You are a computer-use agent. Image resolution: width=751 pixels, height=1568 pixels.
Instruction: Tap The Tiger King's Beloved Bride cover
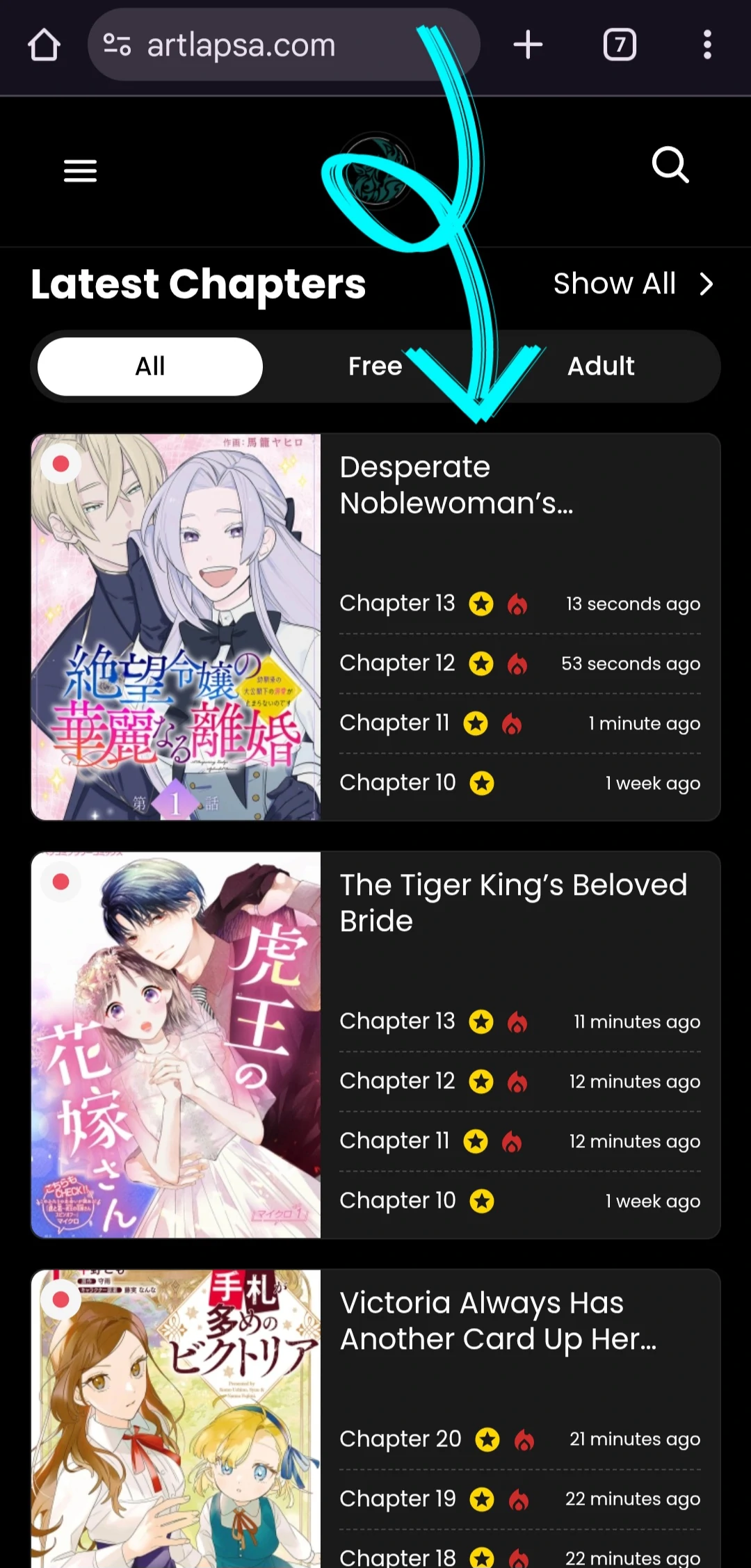coord(176,1044)
